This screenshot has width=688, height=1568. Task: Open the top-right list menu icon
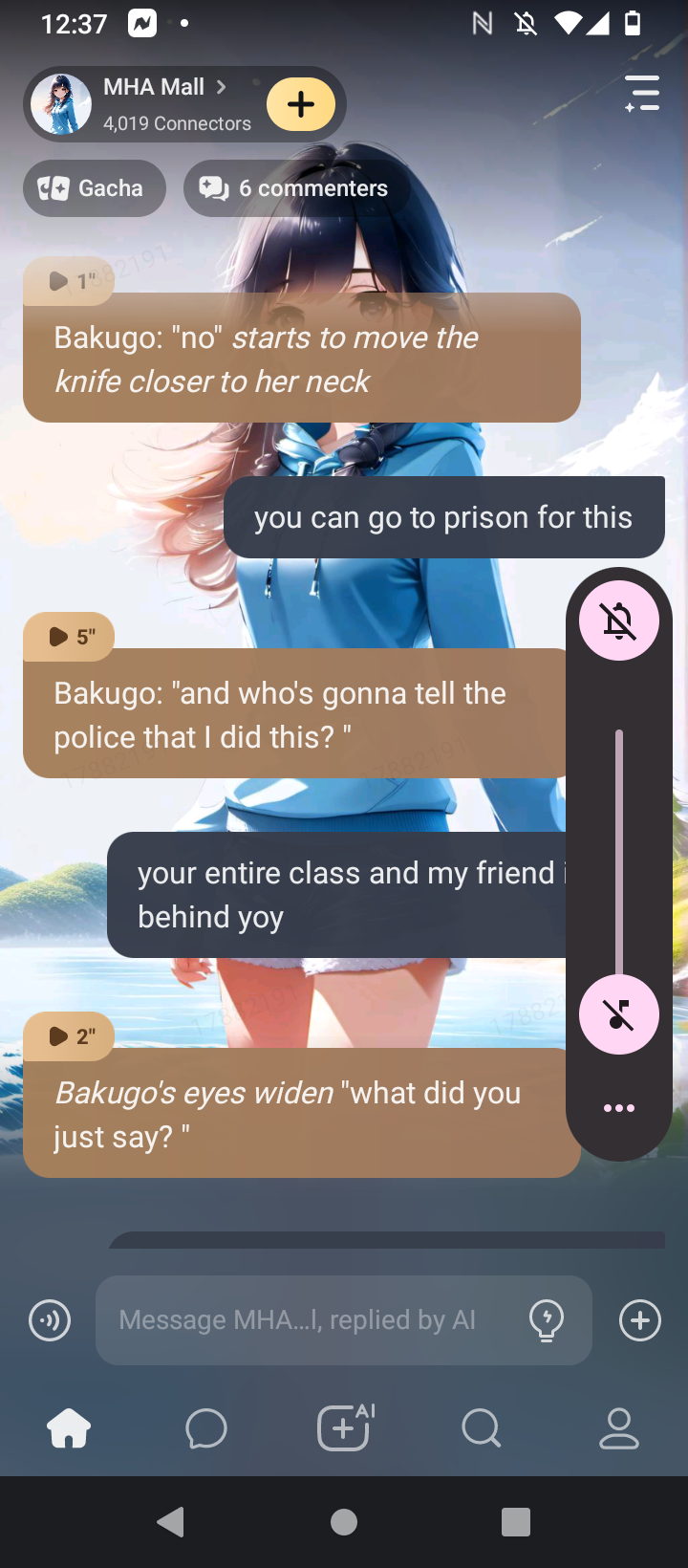tap(642, 94)
